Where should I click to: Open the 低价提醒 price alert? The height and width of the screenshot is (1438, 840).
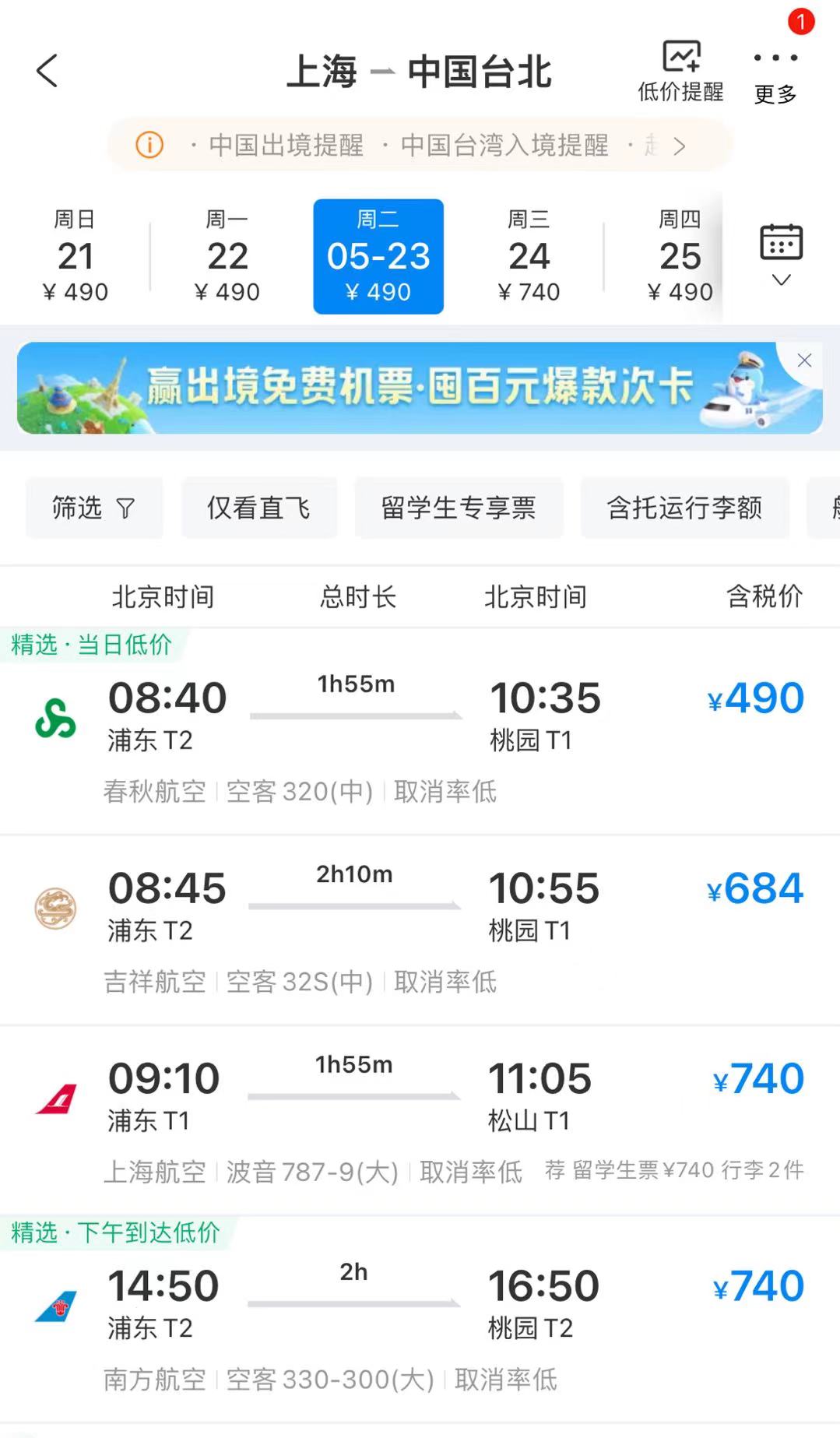pyautogui.click(x=680, y=71)
